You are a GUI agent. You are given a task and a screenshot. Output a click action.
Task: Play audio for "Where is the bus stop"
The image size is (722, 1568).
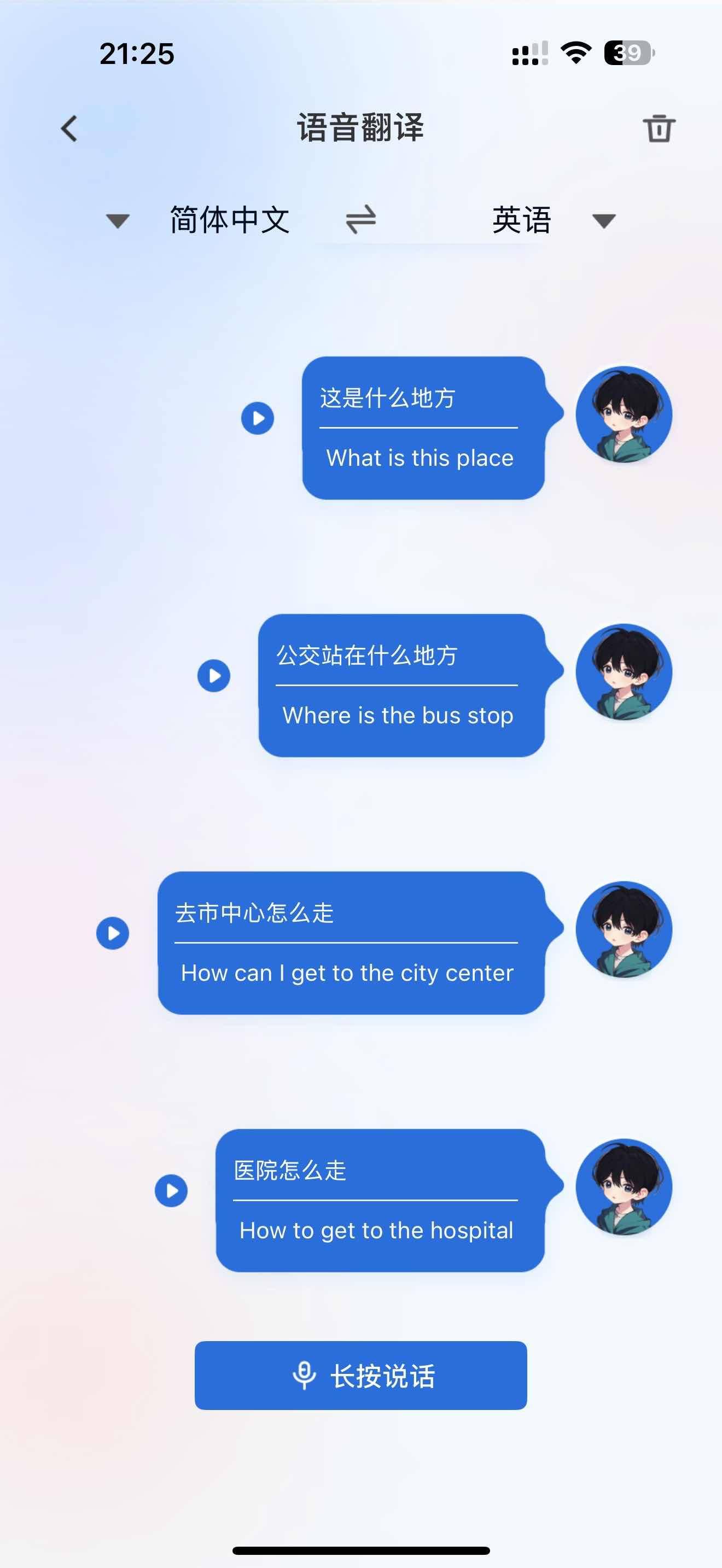(x=214, y=676)
